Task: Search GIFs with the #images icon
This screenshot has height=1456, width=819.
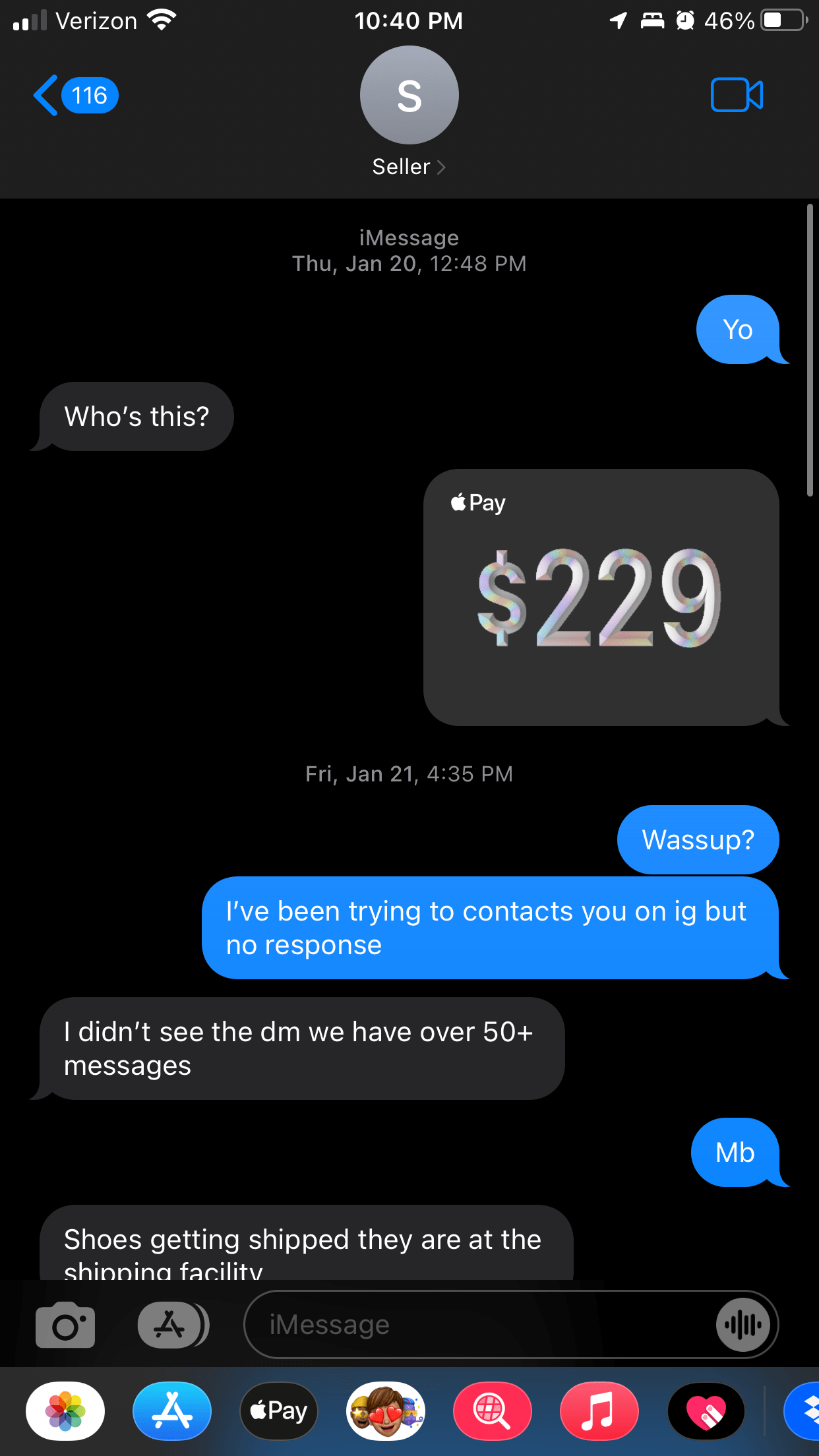Action: (x=492, y=1411)
